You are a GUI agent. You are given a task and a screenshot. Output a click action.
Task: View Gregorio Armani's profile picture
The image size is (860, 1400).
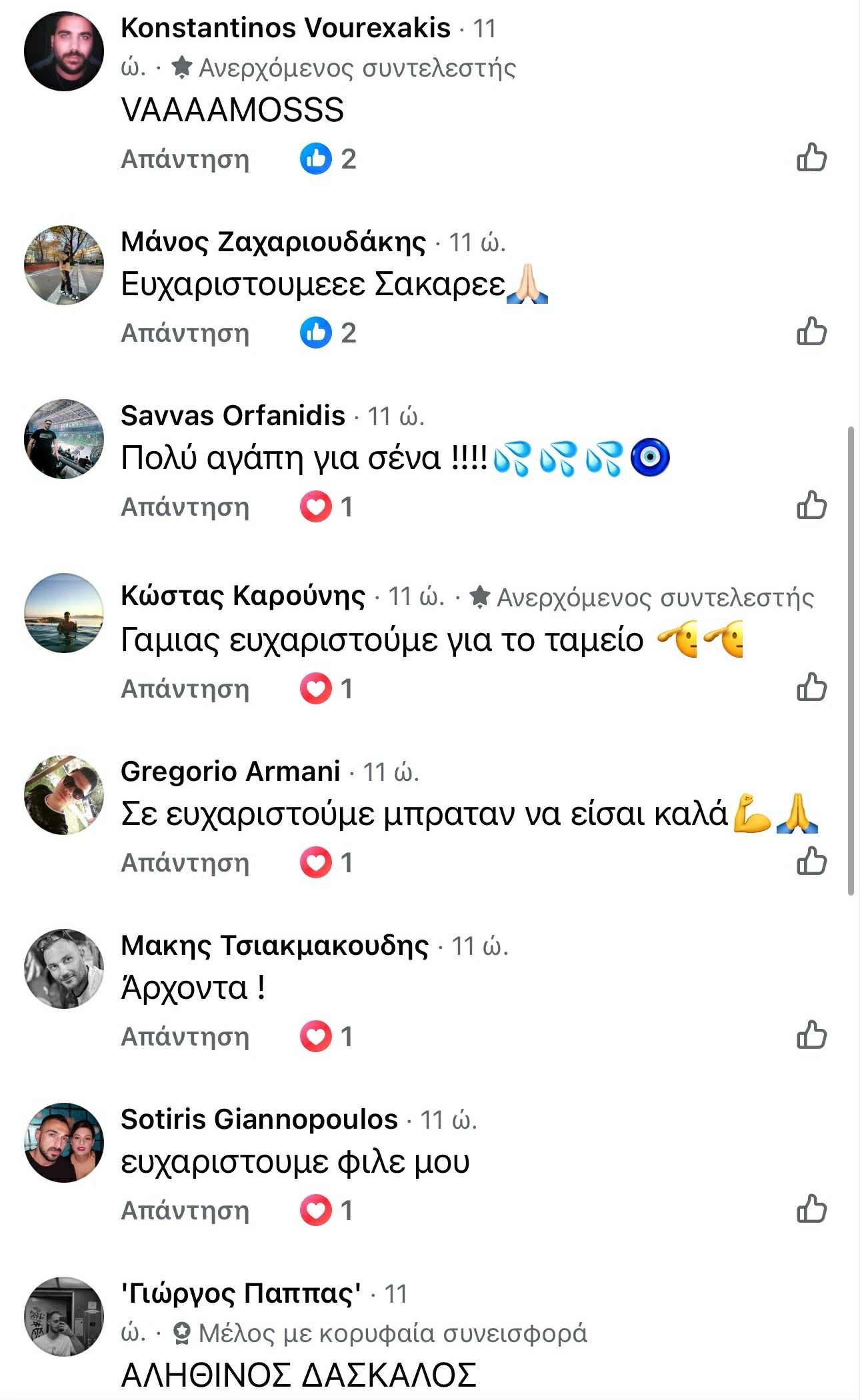coord(64,795)
